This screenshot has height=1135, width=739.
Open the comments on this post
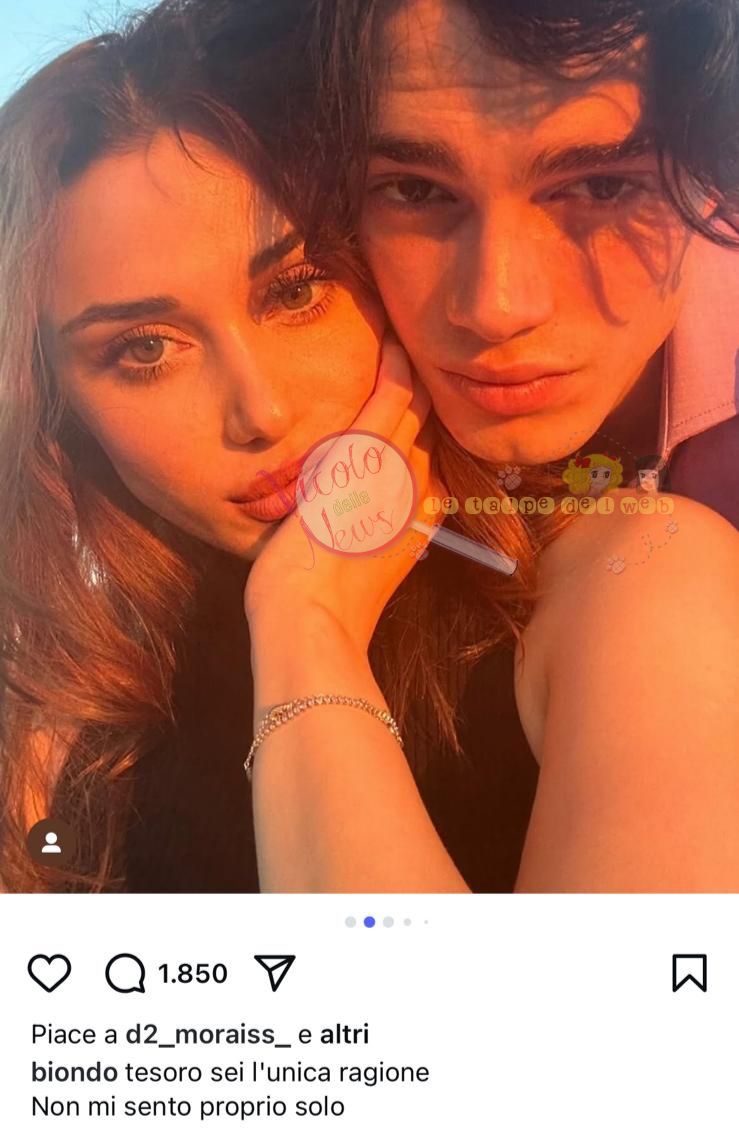point(126,973)
